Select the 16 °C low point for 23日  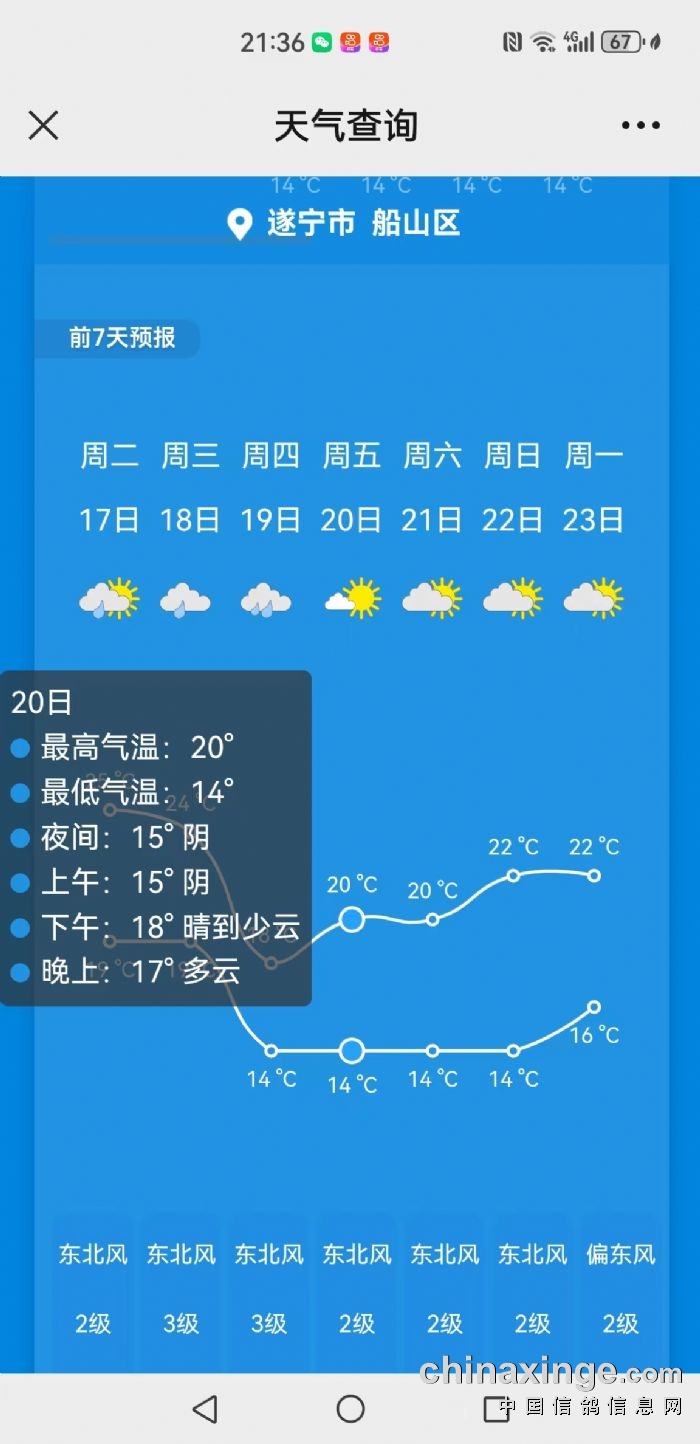click(x=594, y=1007)
